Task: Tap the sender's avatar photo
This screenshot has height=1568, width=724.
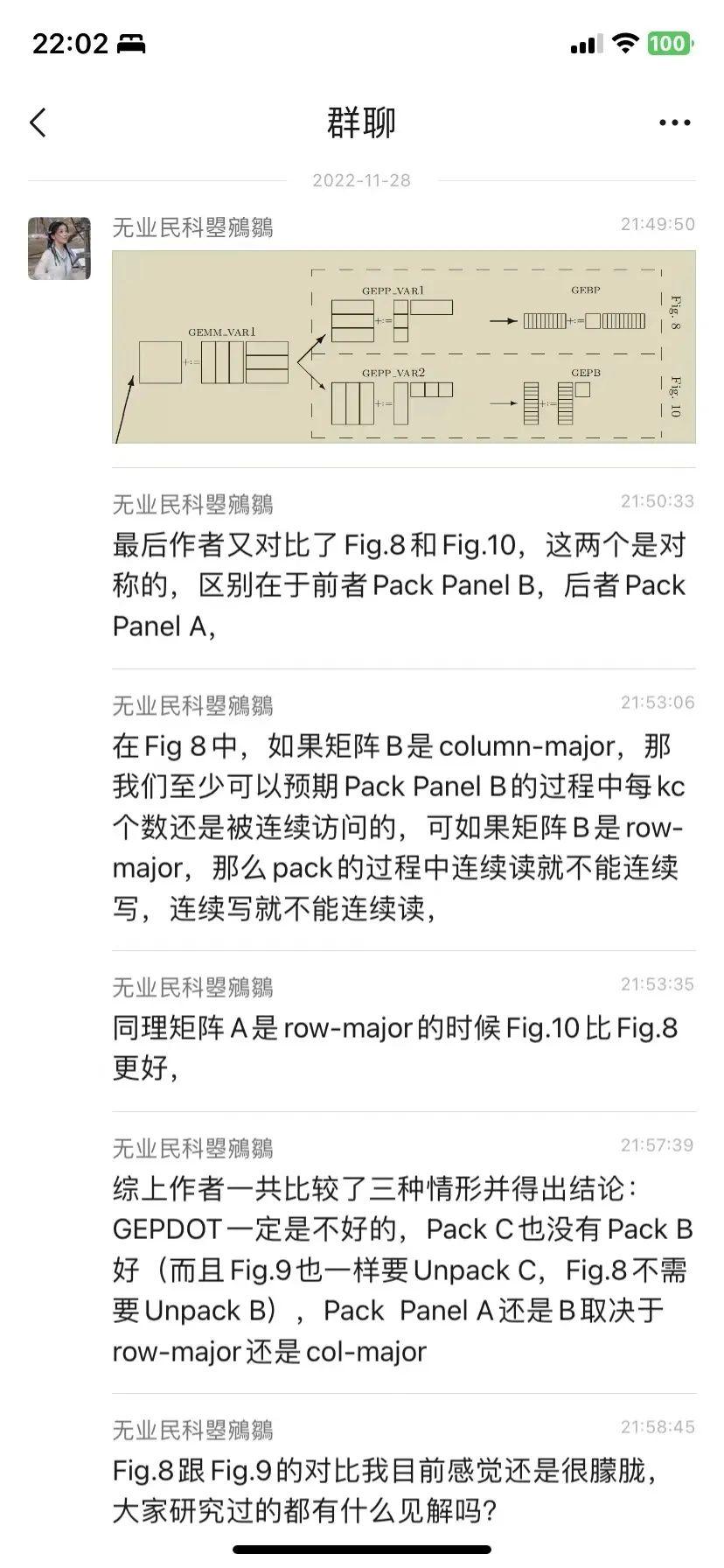Action: [x=59, y=248]
